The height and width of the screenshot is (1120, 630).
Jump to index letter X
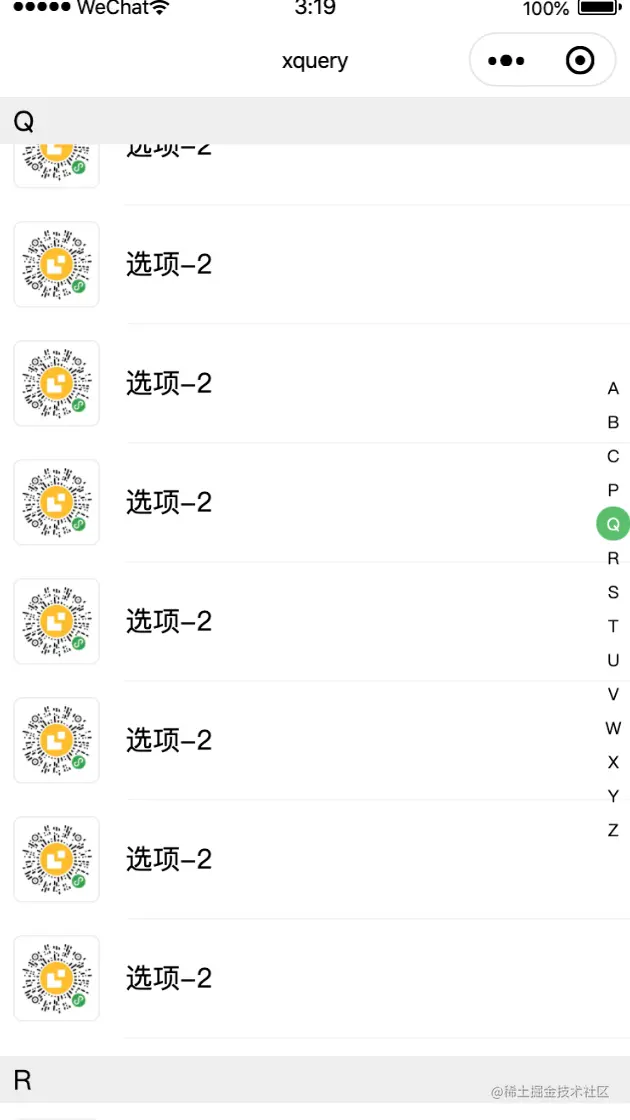click(613, 762)
